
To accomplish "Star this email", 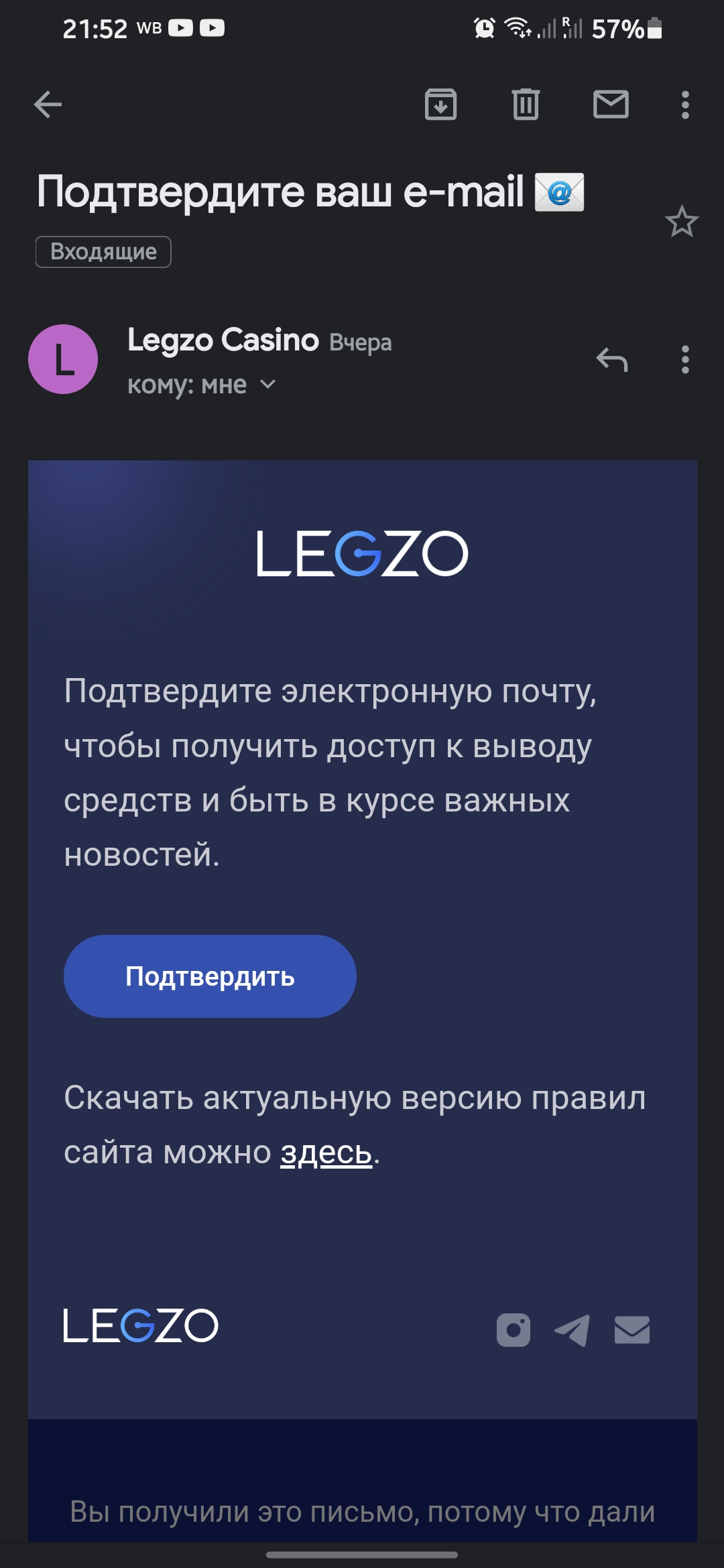I will pos(682,222).
